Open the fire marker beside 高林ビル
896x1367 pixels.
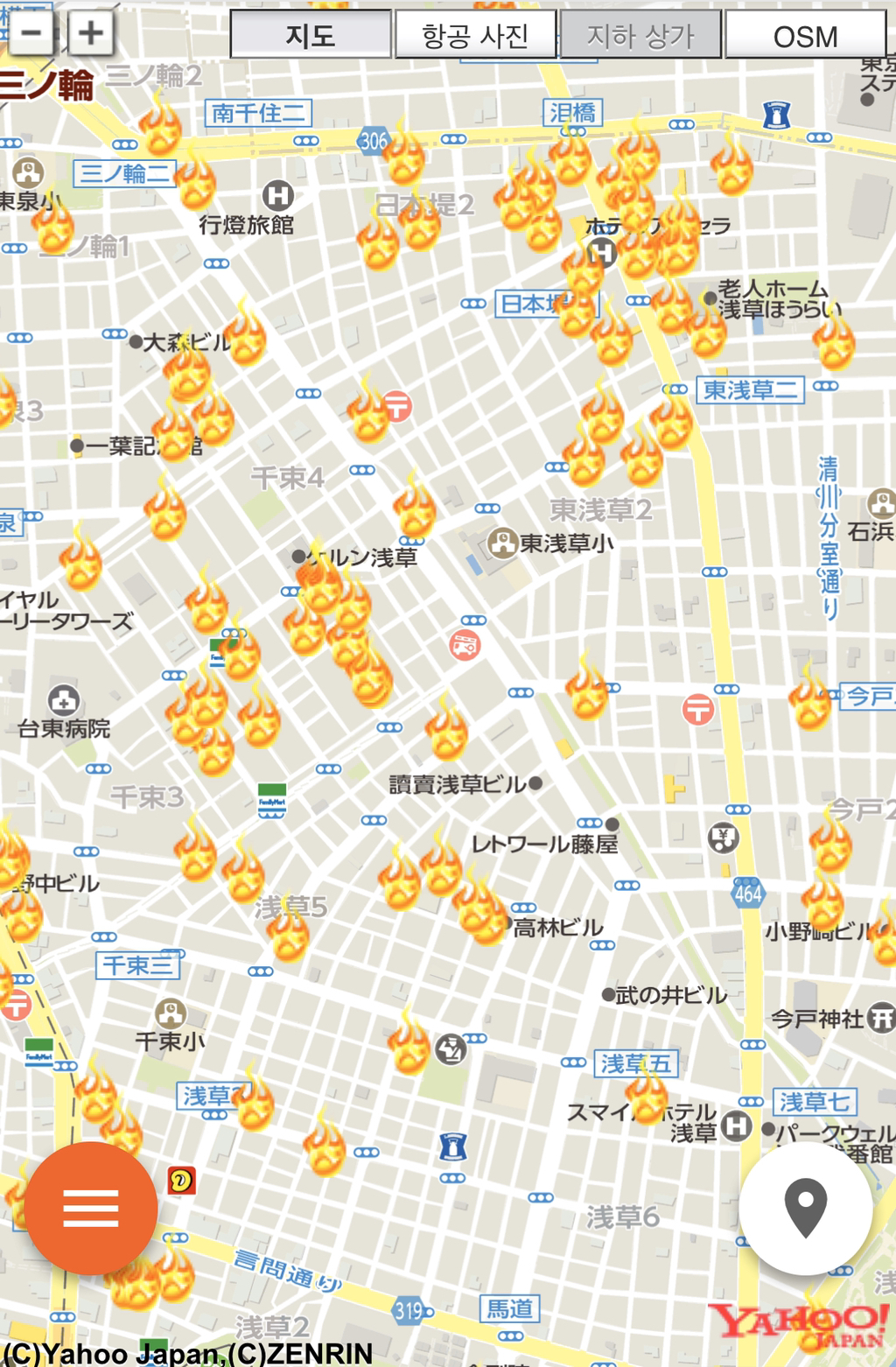[481, 913]
